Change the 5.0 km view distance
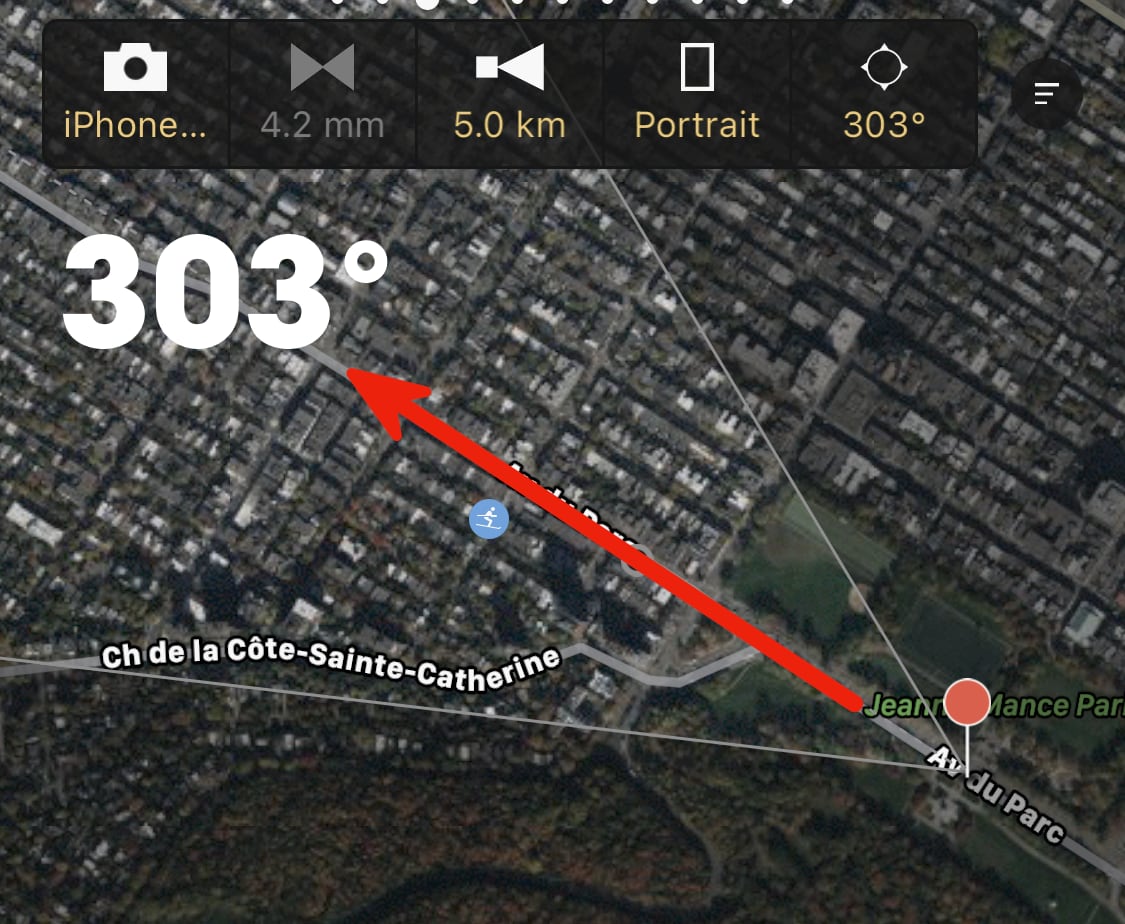Image resolution: width=1125 pixels, height=924 pixels. point(510,94)
